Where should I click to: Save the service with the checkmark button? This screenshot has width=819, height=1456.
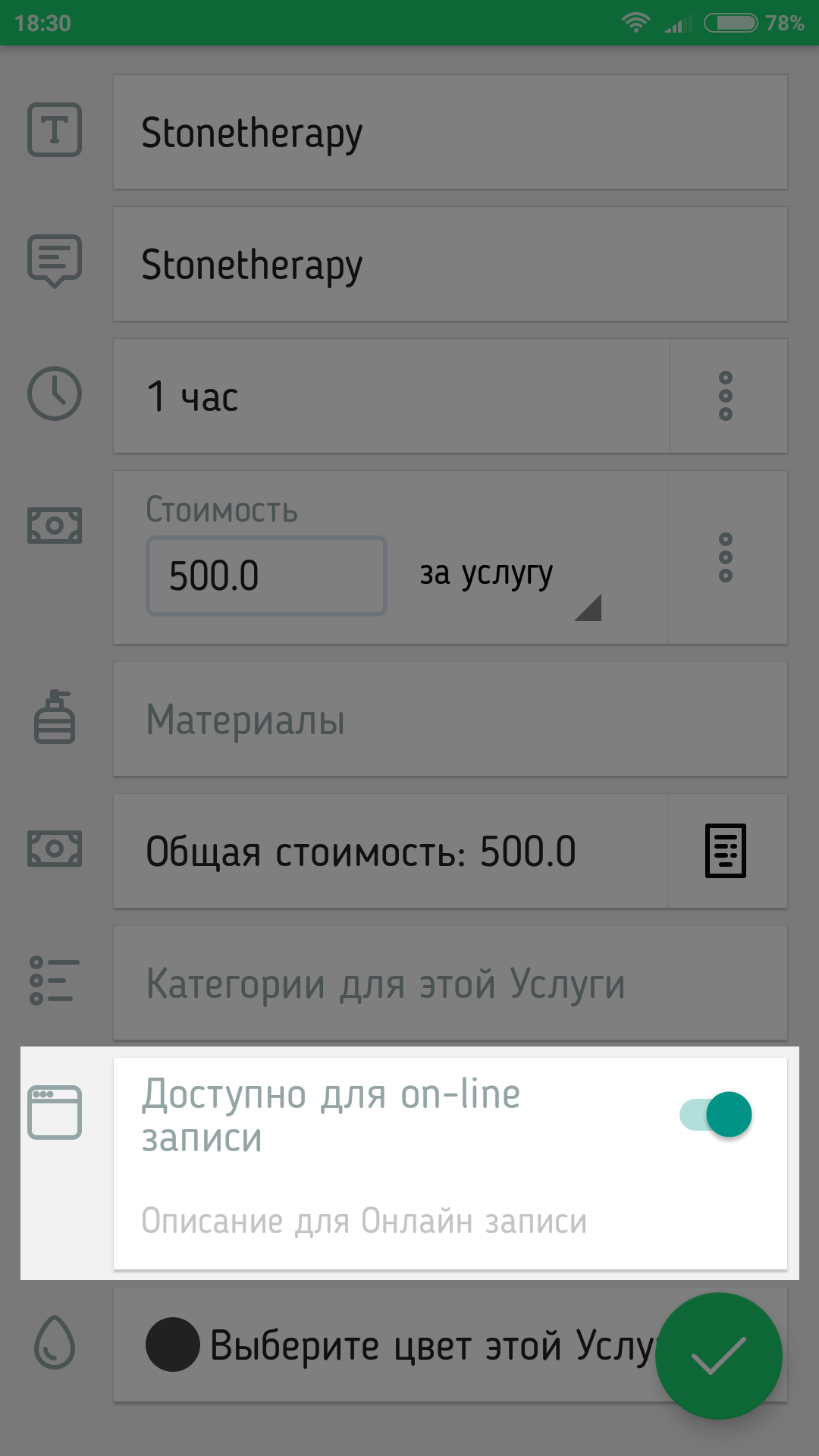coord(718,1356)
